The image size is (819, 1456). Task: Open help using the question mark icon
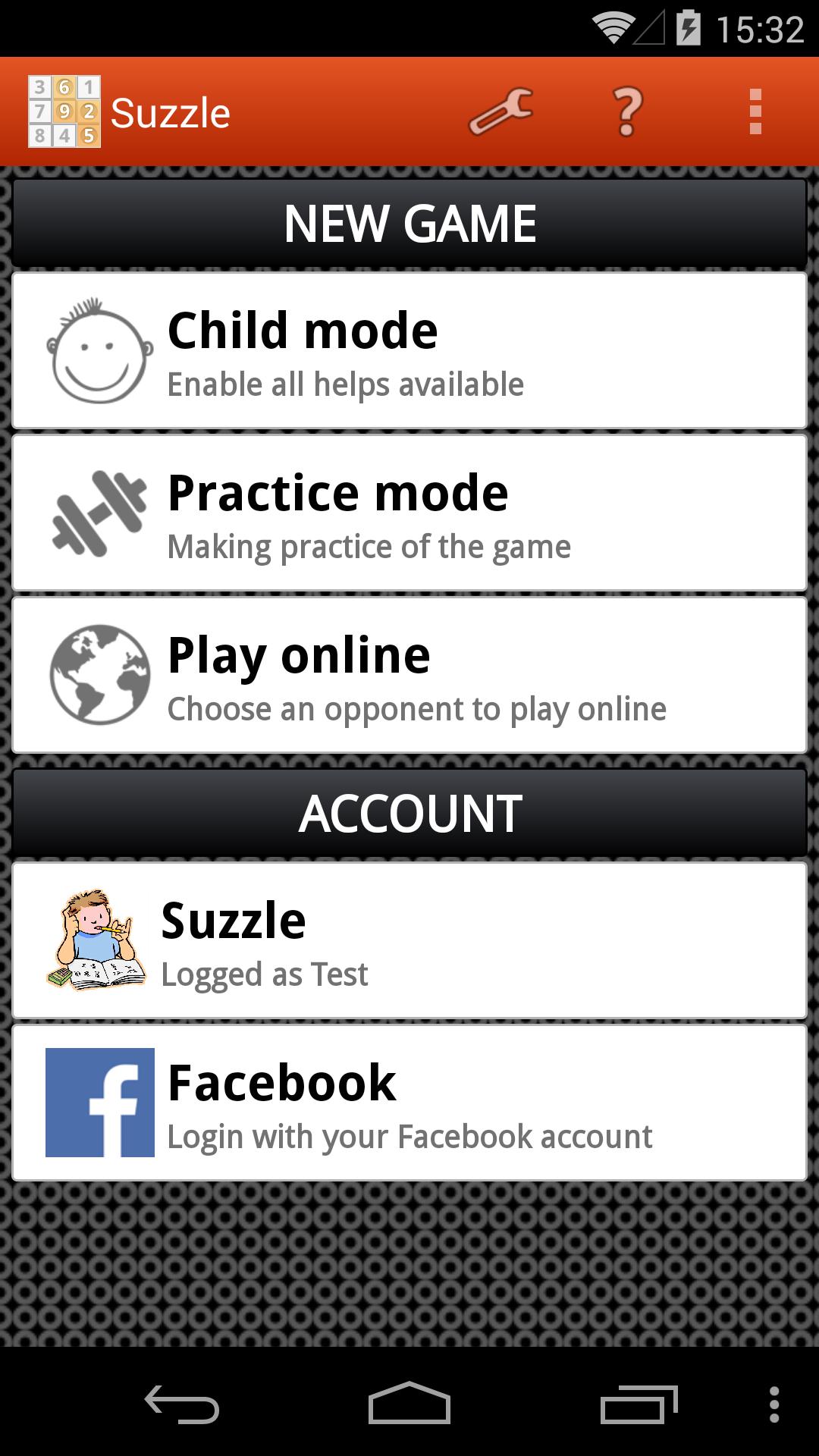pyautogui.click(x=626, y=112)
